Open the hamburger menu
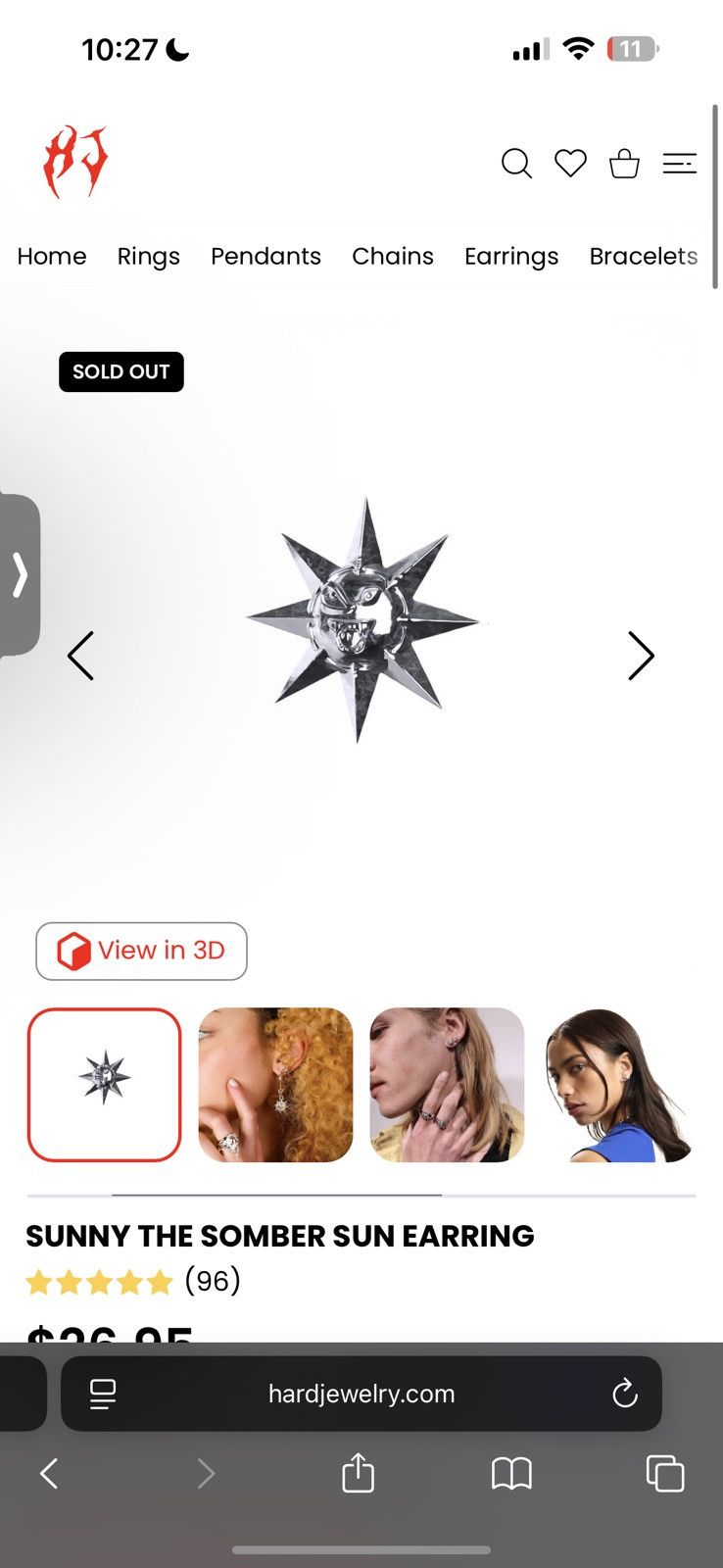The height and width of the screenshot is (1568, 723). [679, 164]
